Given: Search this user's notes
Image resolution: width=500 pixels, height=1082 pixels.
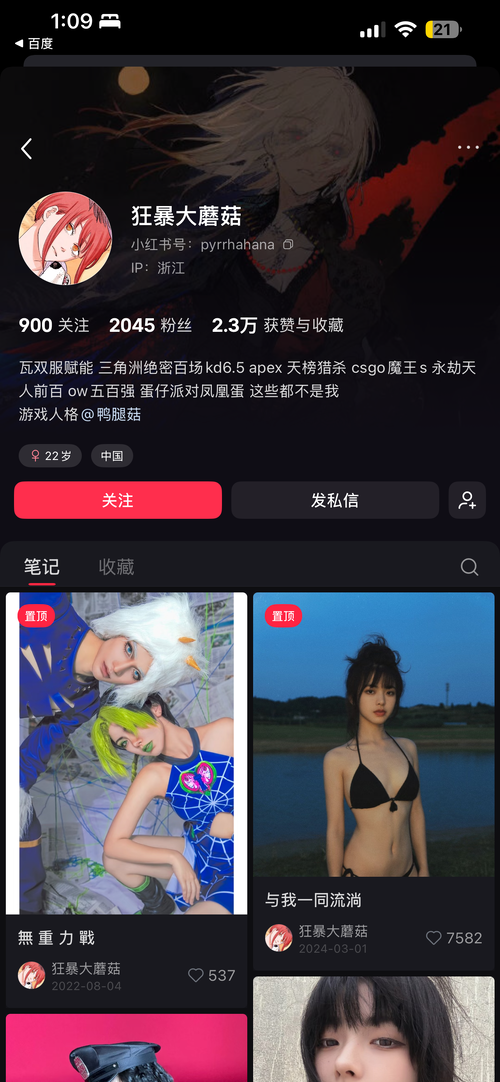Looking at the screenshot, I should (x=470, y=567).
